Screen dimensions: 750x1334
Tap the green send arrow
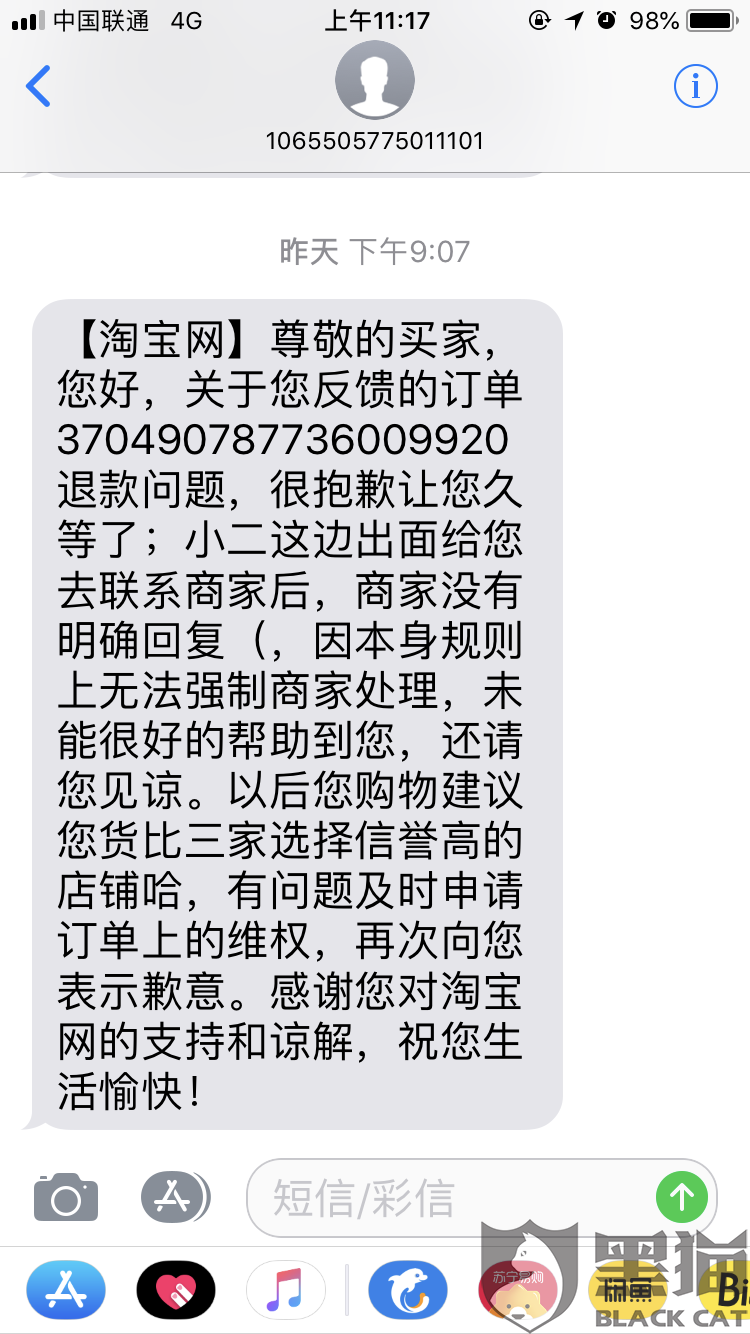click(681, 1196)
